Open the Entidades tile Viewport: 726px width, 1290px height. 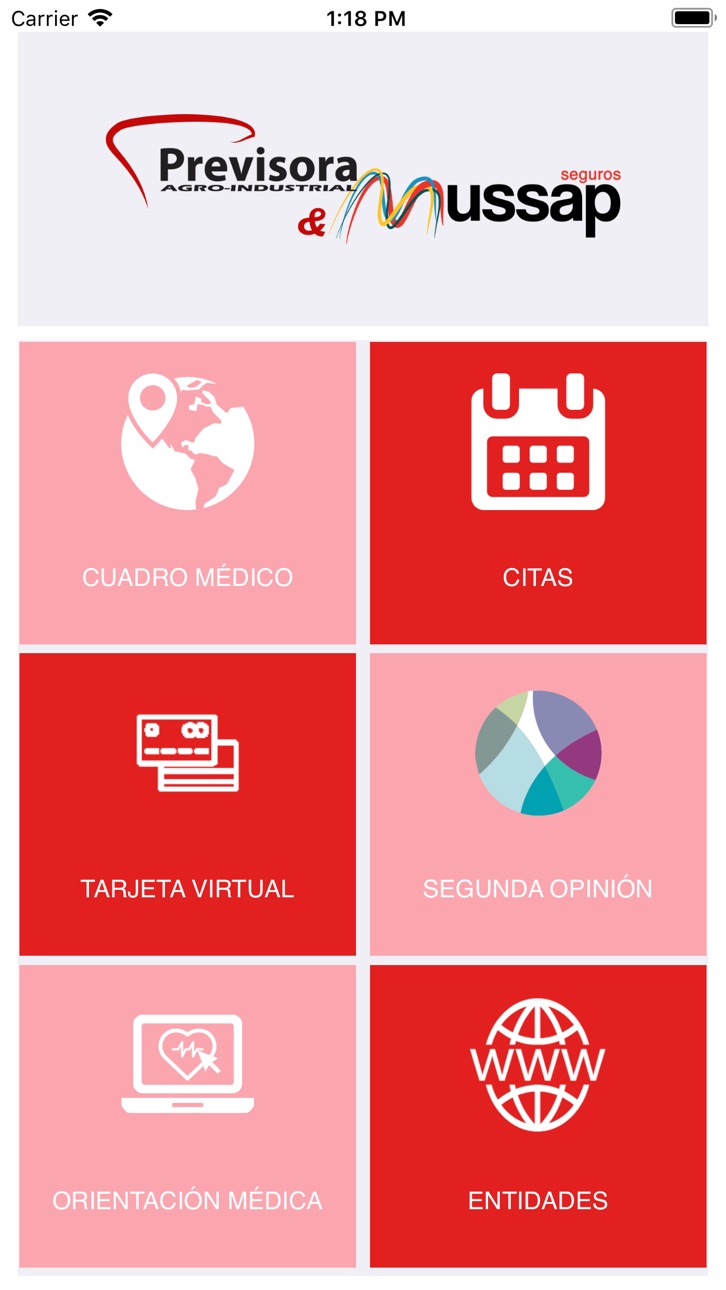click(538, 1116)
